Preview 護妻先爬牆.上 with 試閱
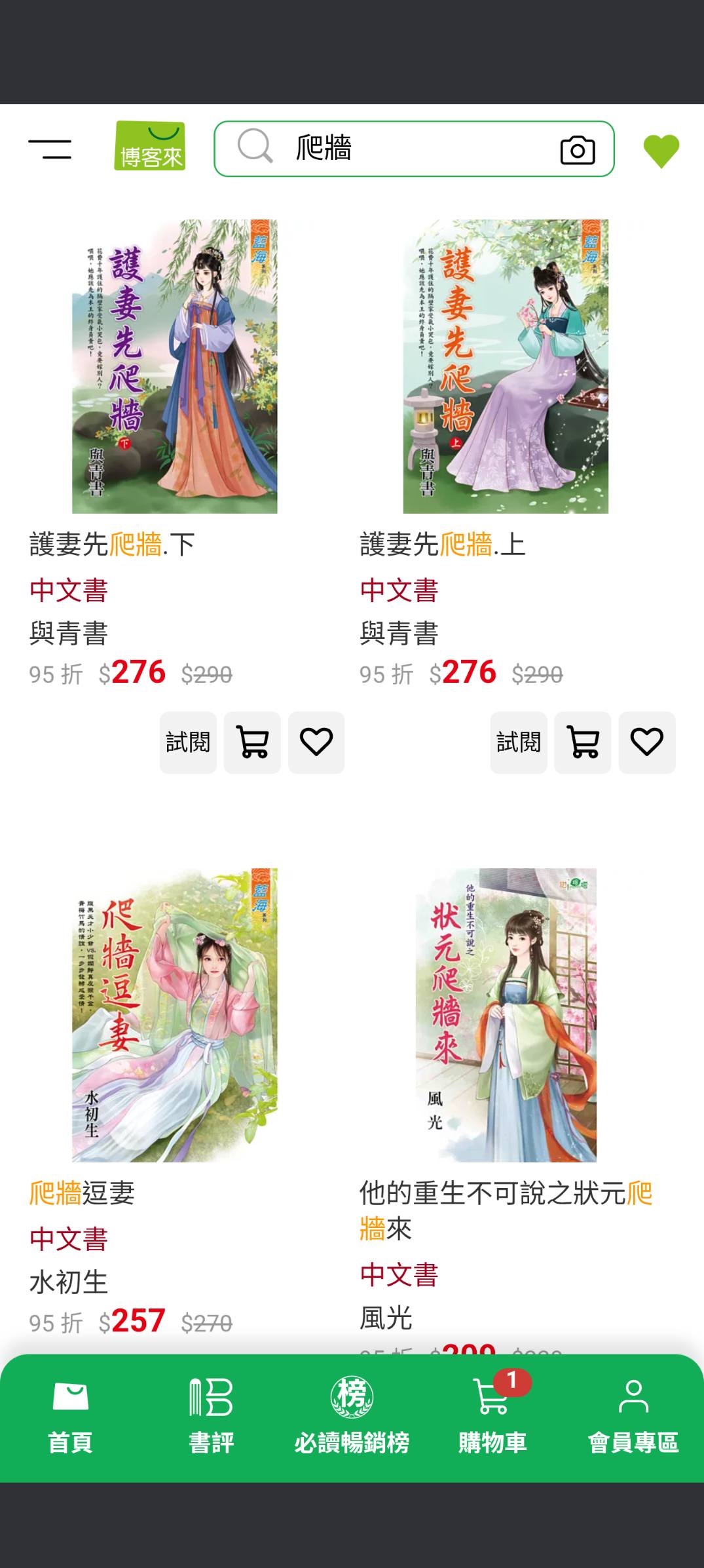This screenshot has width=704, height=1568. [x=519, y=742]
